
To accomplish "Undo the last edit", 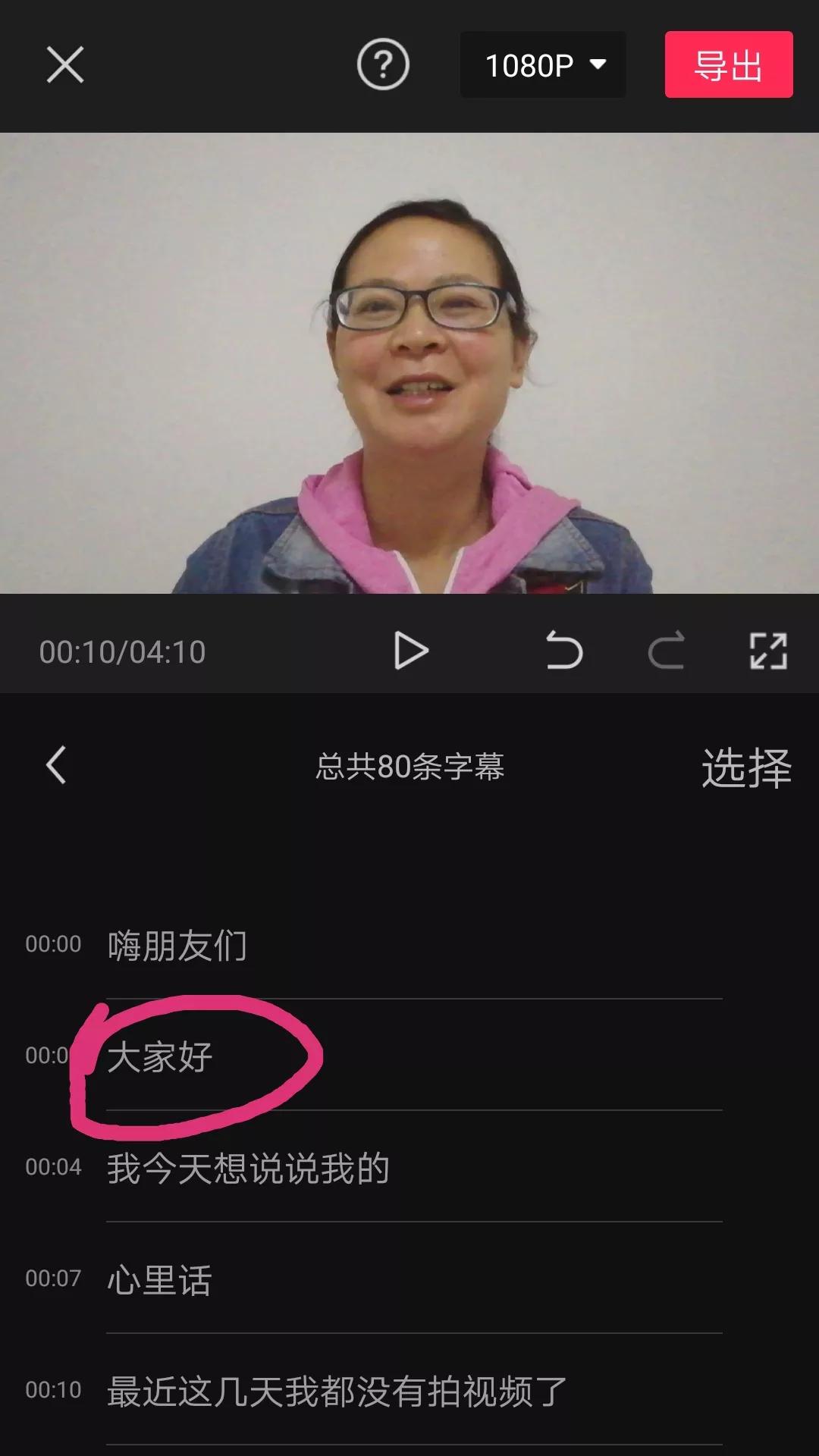I will point(564,650).
